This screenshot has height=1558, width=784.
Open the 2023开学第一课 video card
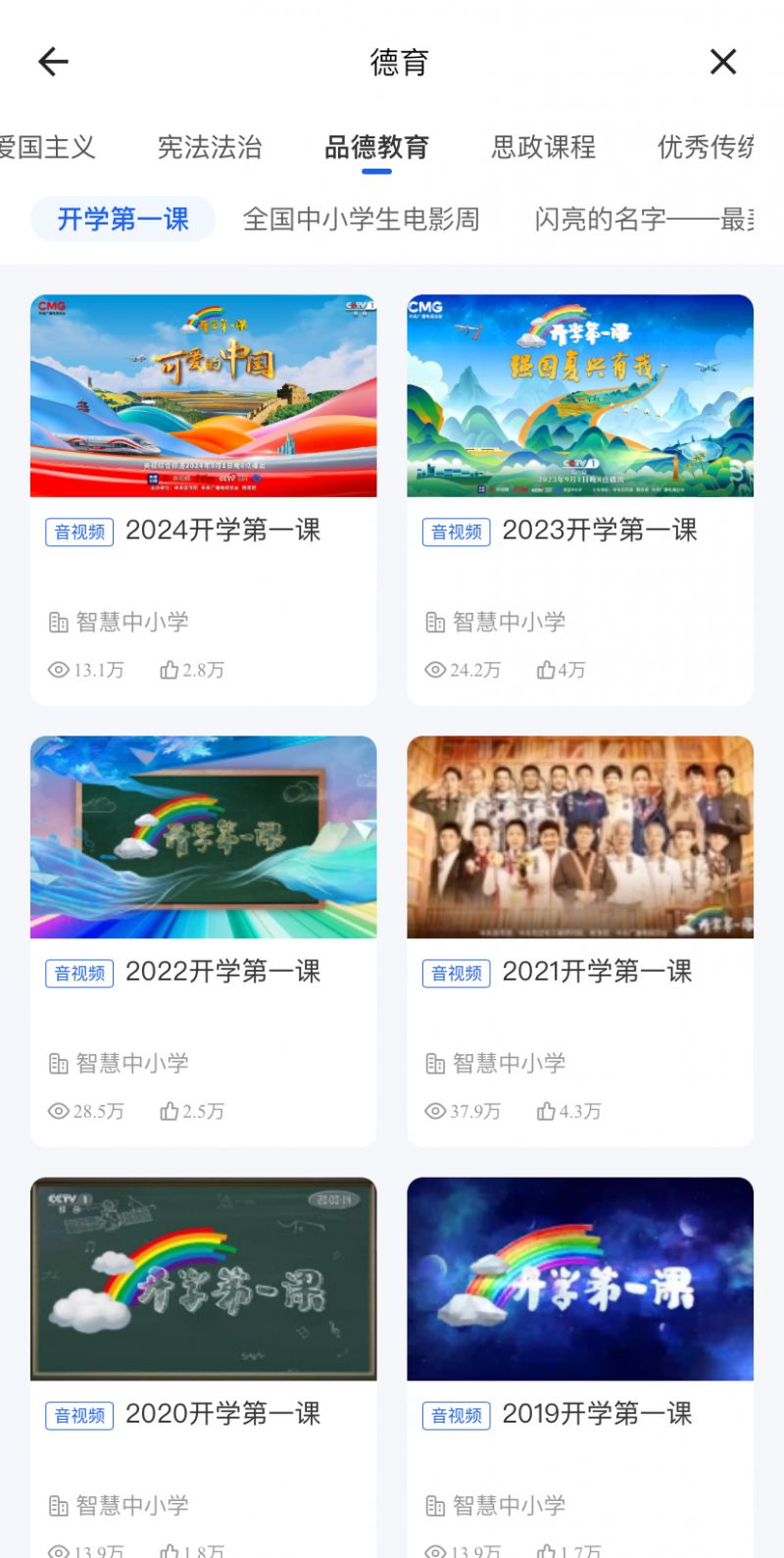[580, 499]
